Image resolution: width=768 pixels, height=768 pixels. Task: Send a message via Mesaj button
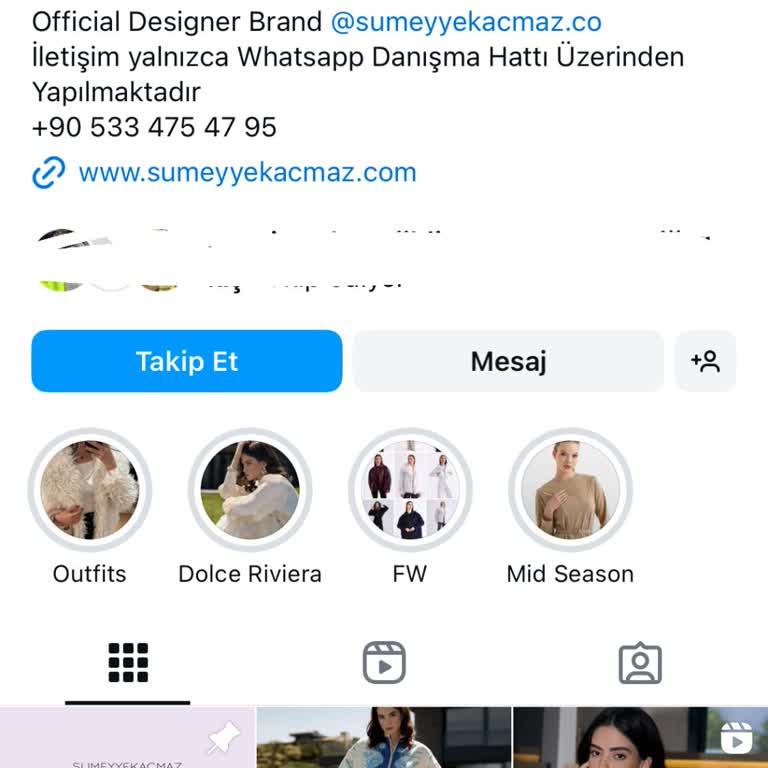coord(508,361)
